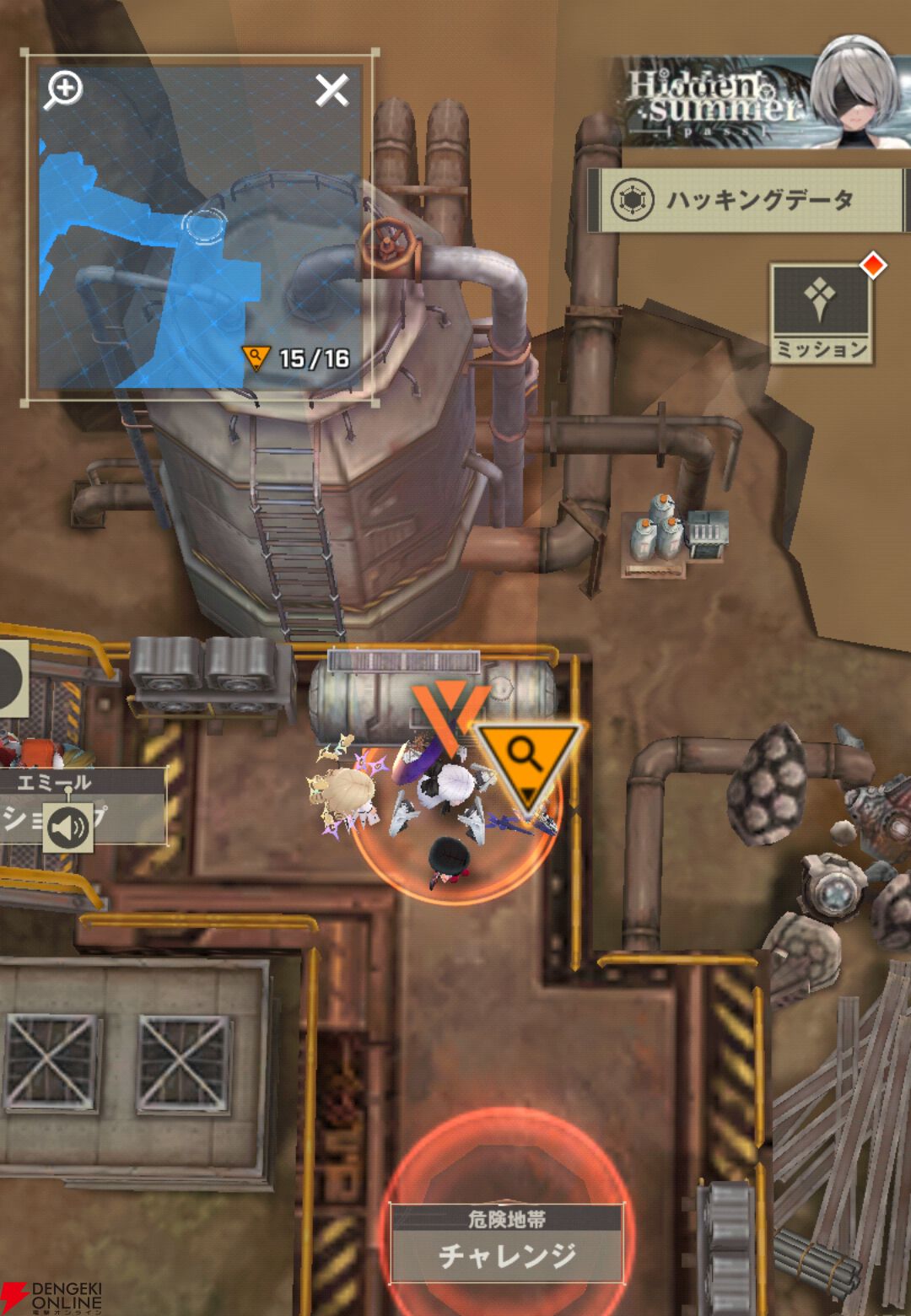Tap the orange search marker
The height and width of the screenshot is (1316, 911).
[x=529, y=760]
